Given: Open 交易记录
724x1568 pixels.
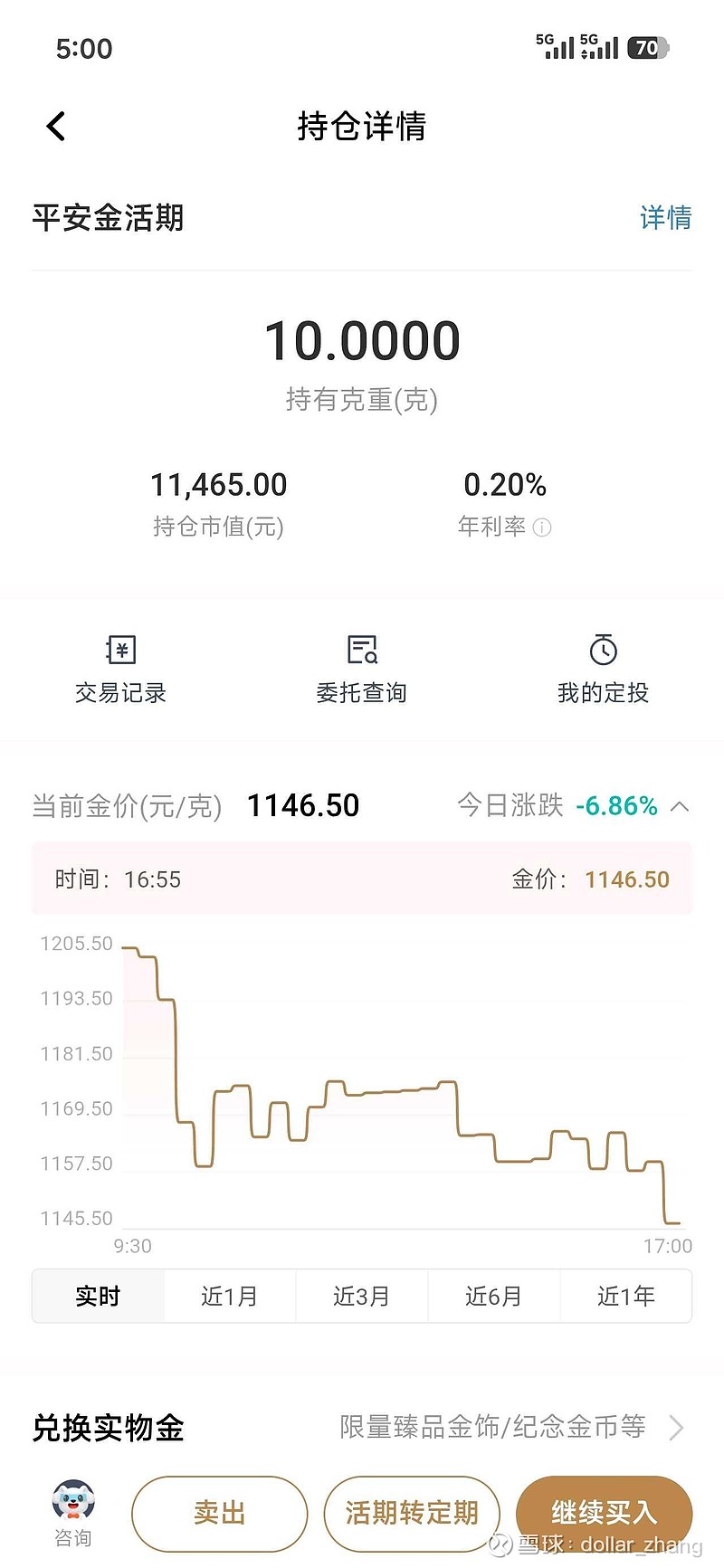Looking at the screenshot, I should pyautogui.click(x=120, y=669).
